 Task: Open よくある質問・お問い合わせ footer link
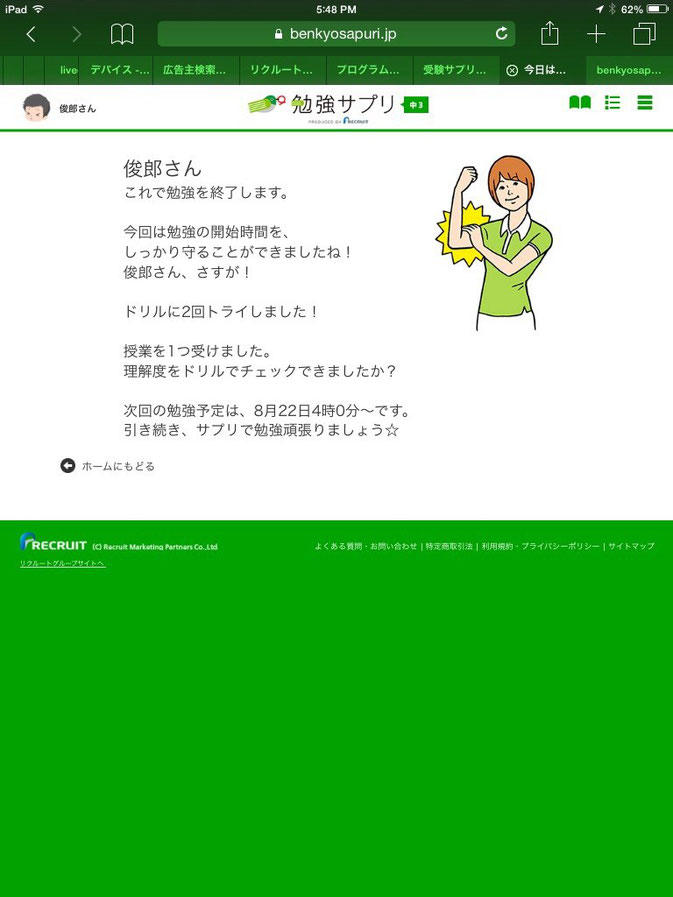[x=366, y=547]
